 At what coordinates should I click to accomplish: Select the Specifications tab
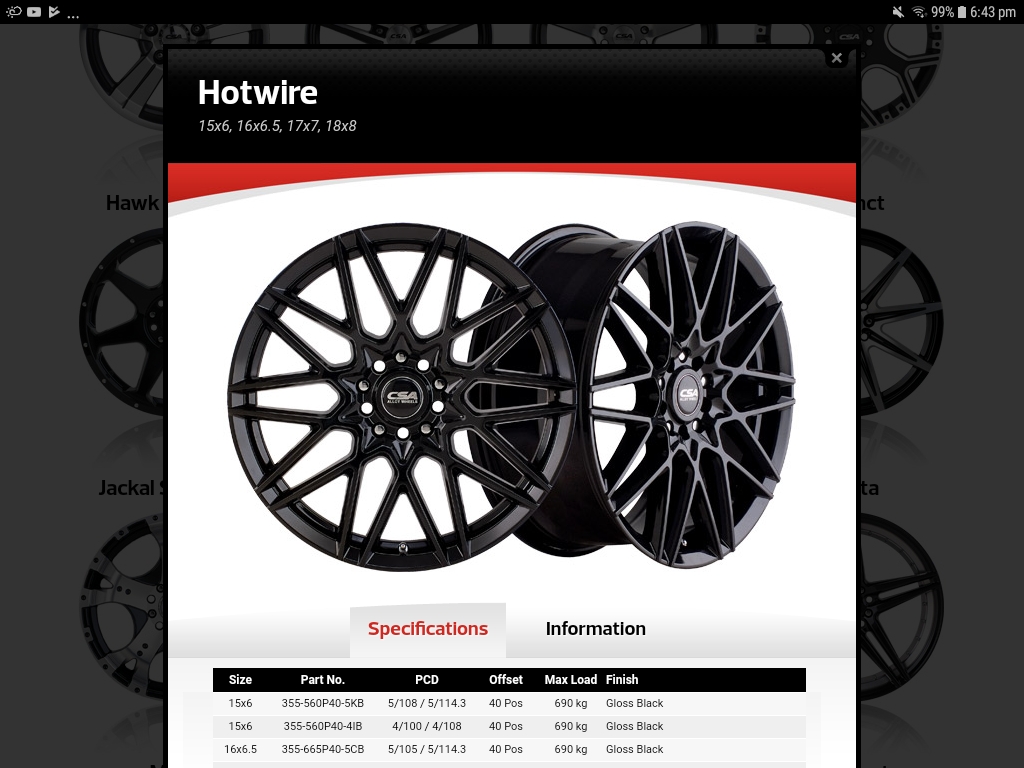[428, 629]
